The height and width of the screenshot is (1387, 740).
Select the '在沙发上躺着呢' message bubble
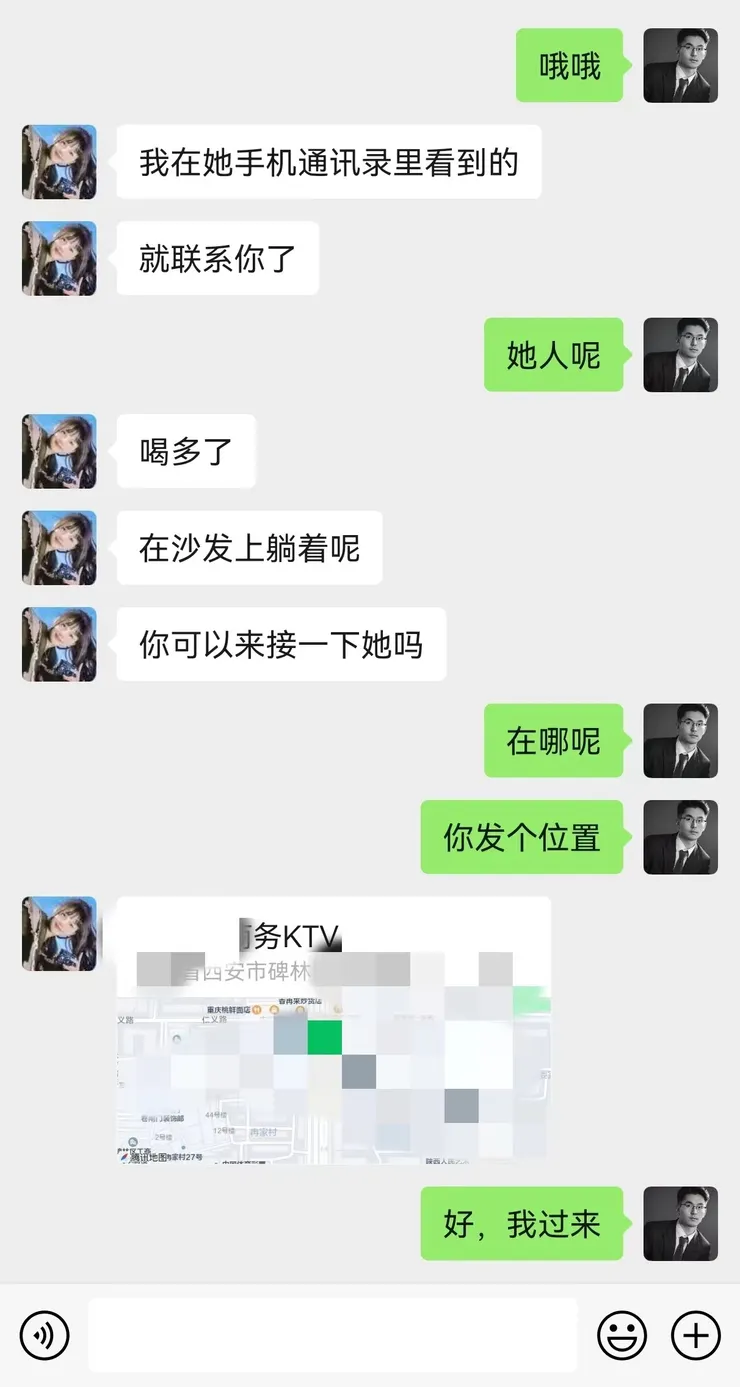[248, 548]
